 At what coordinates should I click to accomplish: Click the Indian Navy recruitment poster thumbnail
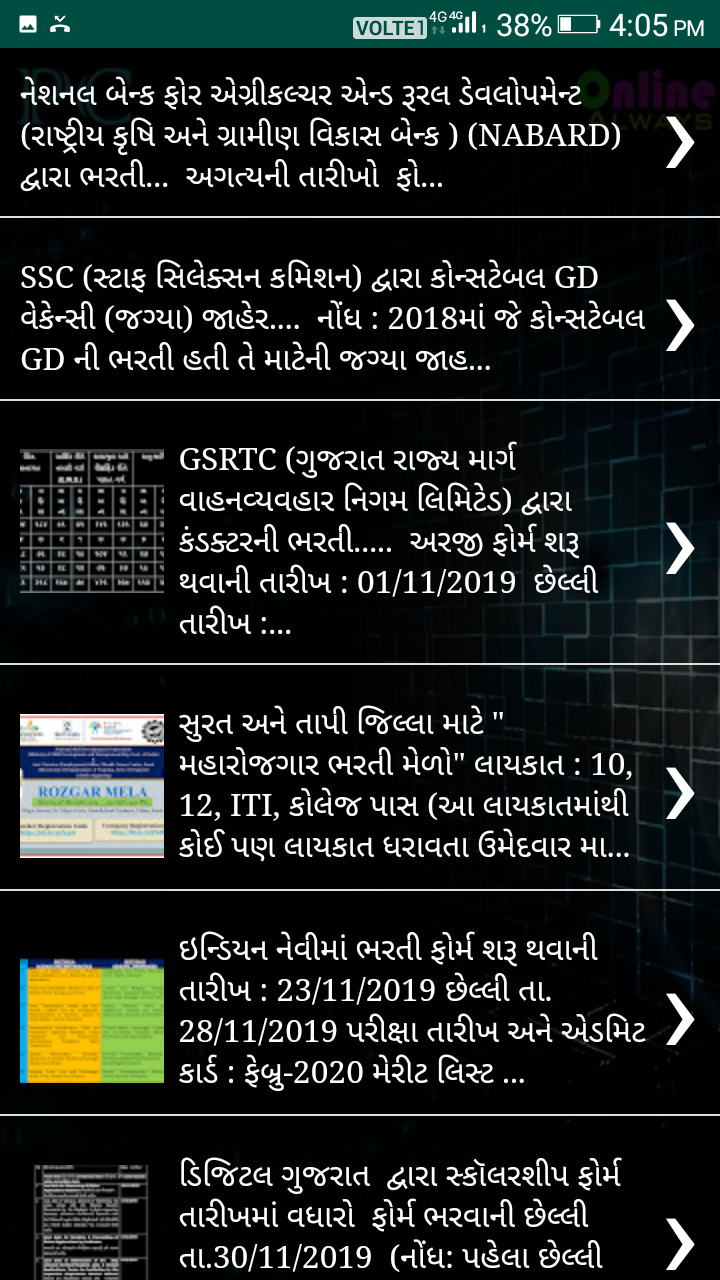[90, 1021]
